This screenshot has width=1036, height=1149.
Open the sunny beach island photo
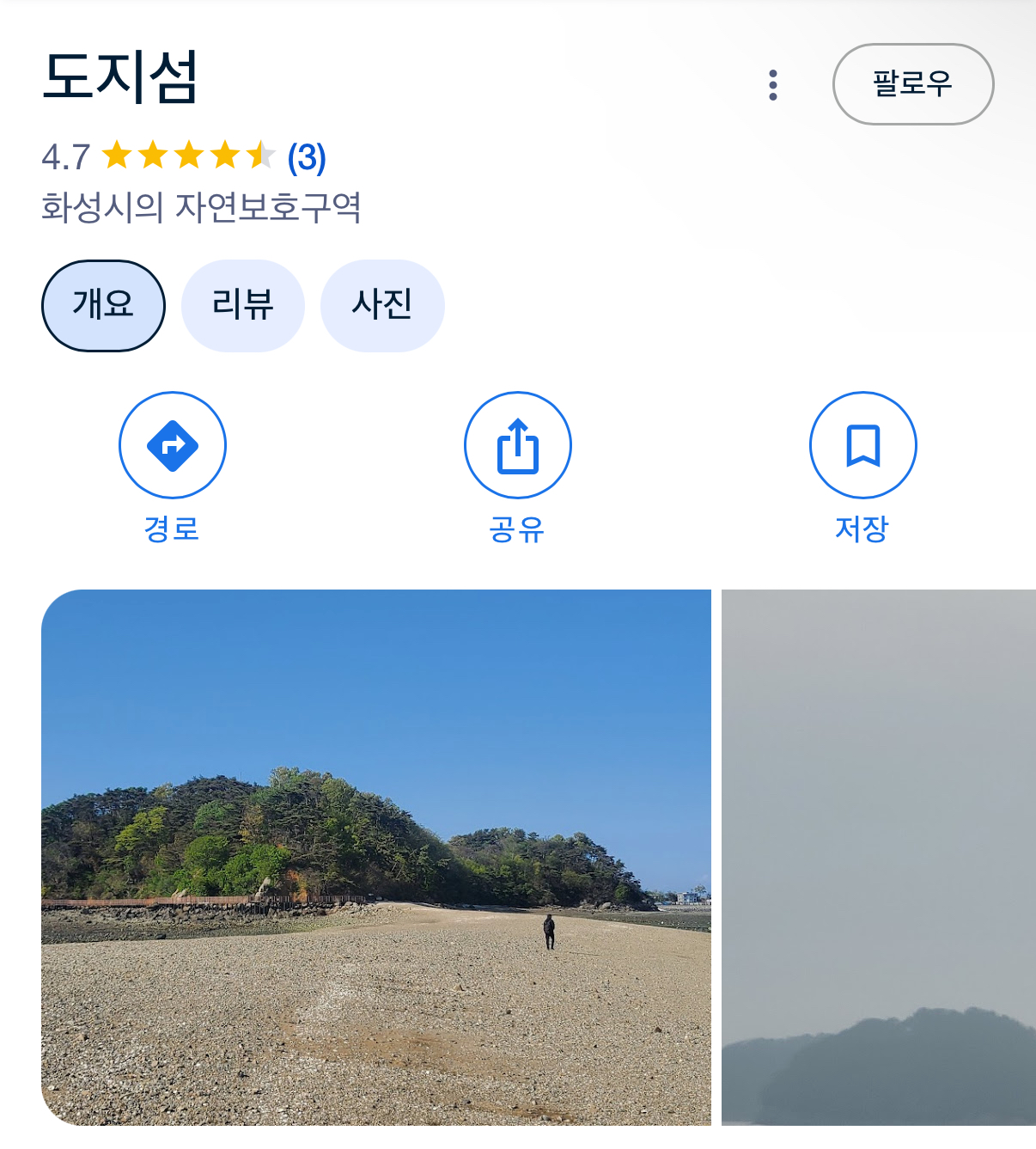[x=376, y=856]
